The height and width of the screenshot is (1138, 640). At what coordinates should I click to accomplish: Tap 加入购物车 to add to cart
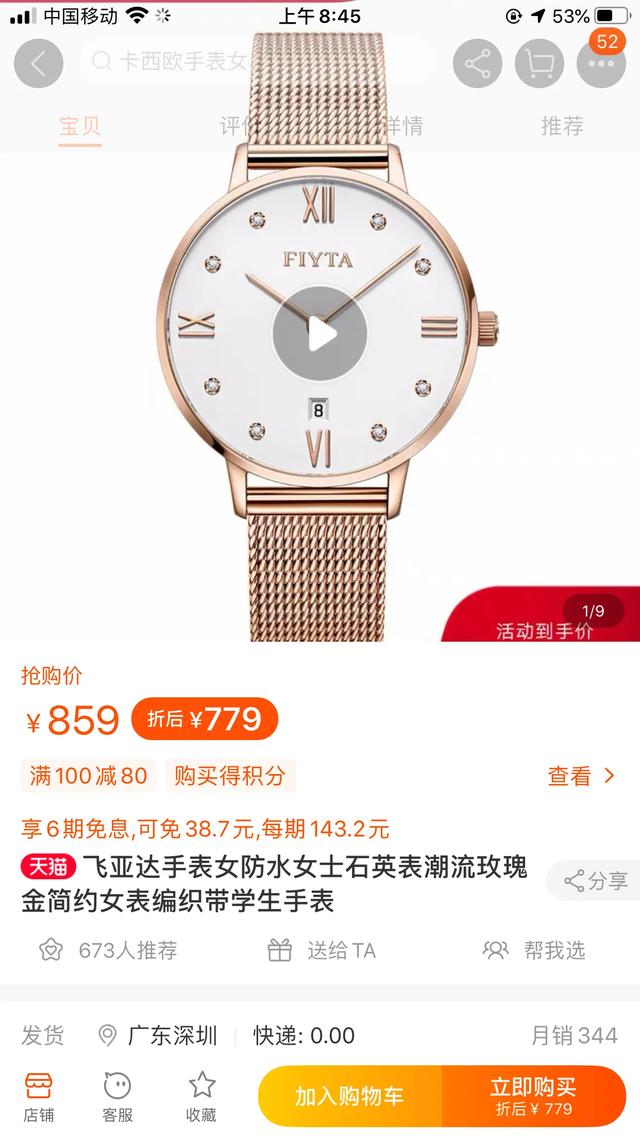[350, 1096]
